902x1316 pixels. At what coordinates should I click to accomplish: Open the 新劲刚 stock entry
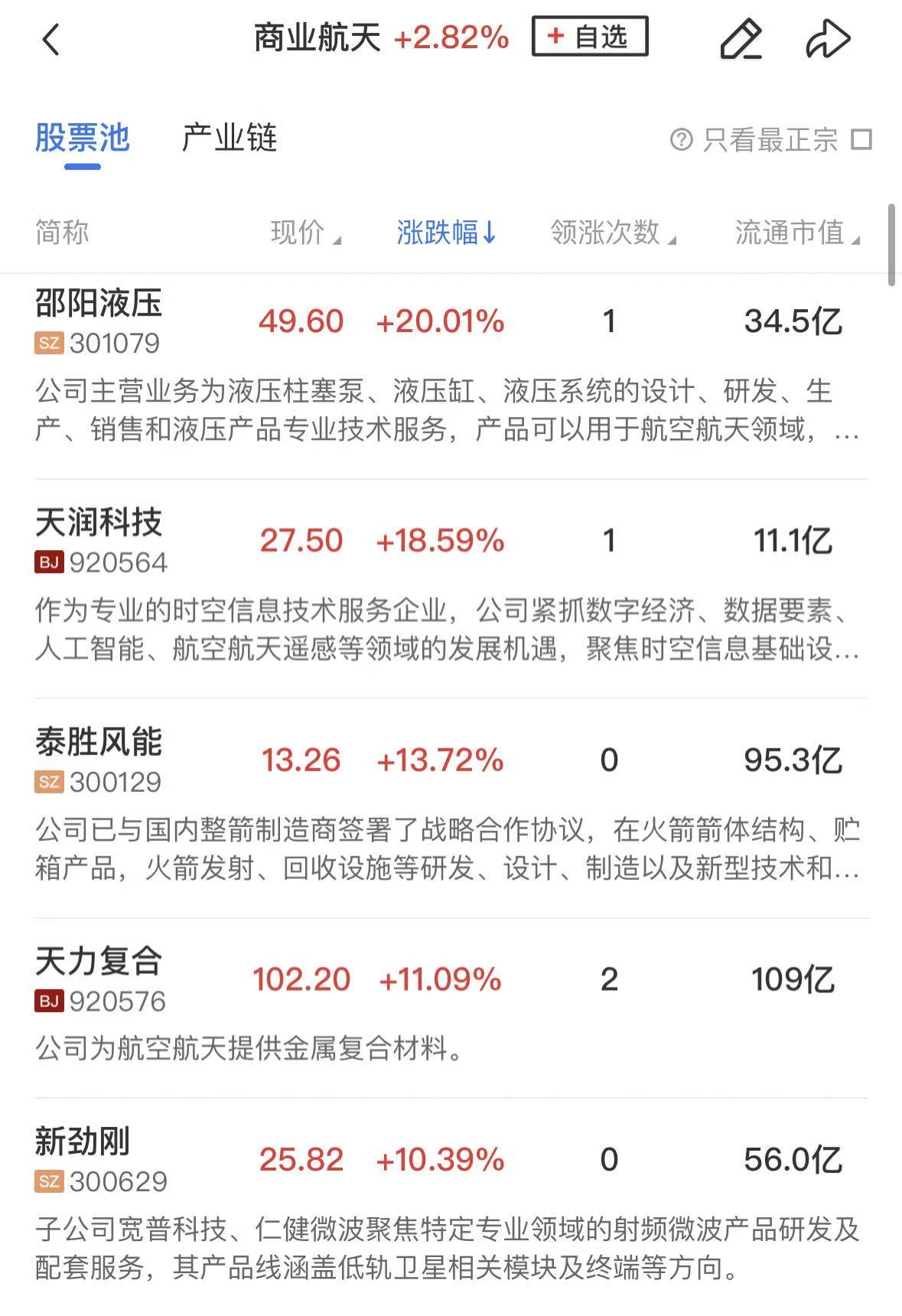(x=83, y=1142)
